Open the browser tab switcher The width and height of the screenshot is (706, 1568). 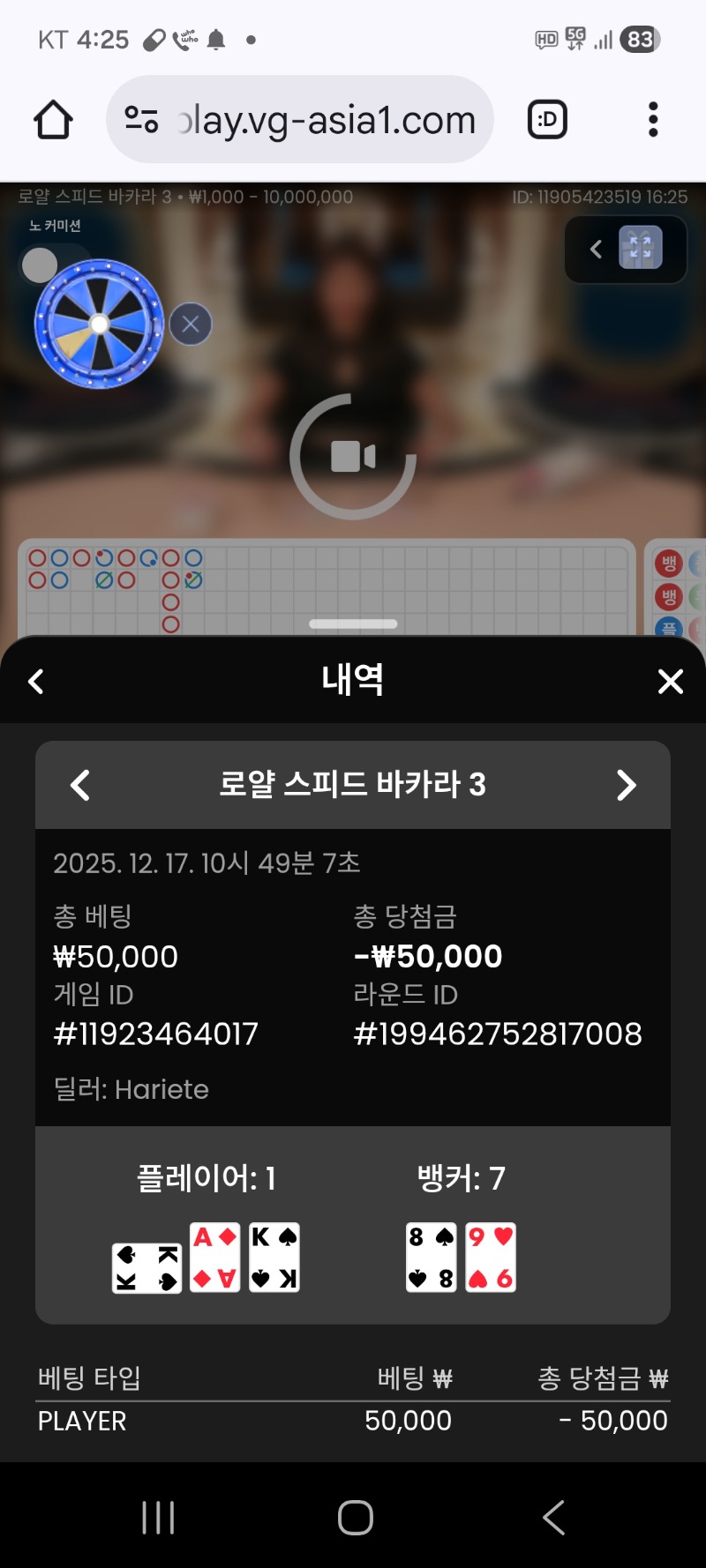[x=547, y=120]
